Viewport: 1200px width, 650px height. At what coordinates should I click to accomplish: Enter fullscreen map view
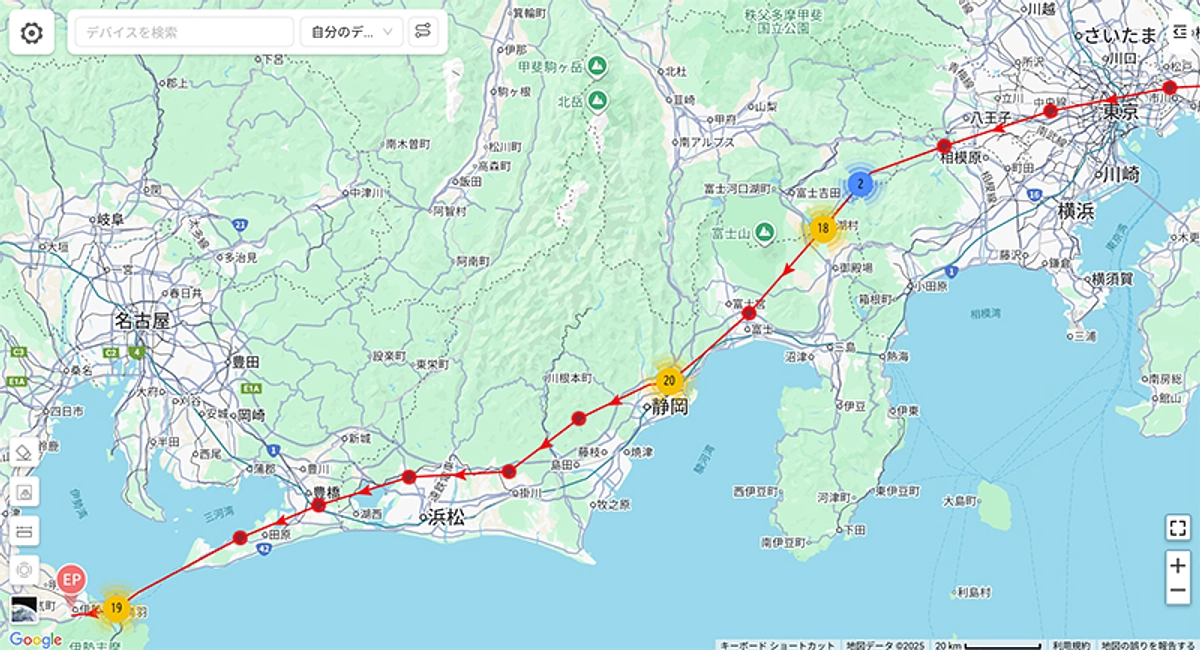1177,528
